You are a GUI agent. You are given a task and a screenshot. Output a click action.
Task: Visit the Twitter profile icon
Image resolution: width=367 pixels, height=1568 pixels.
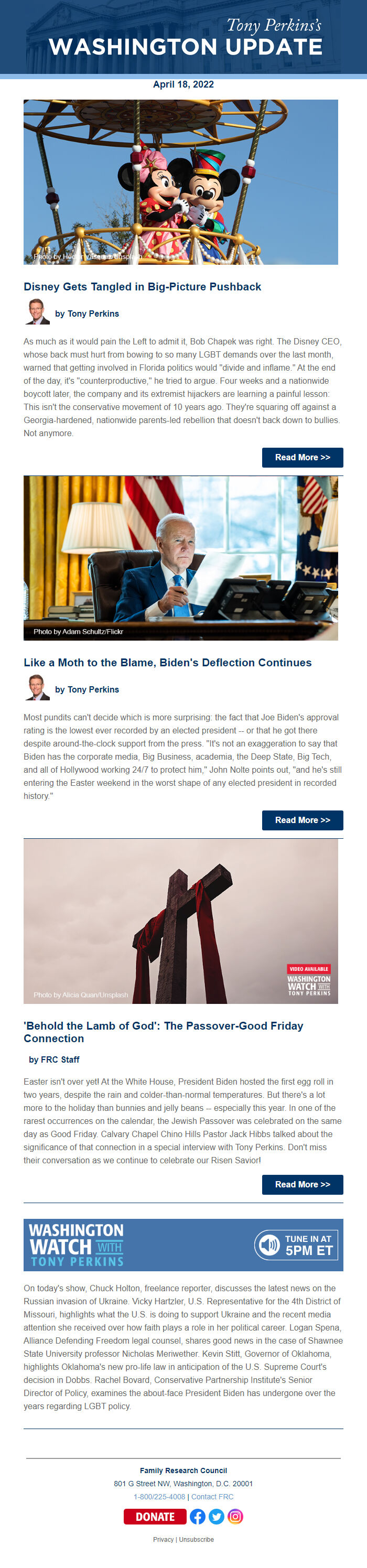point(216,1516)
